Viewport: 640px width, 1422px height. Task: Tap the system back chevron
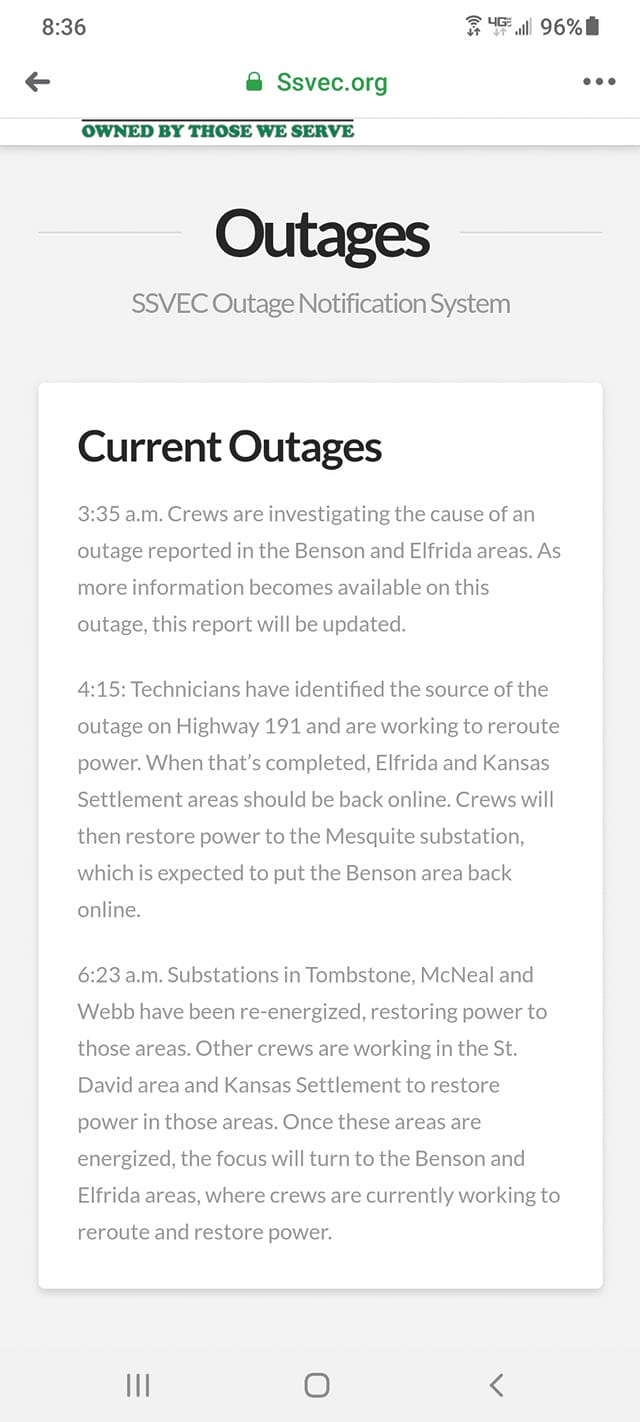(x=496, y=1384)
